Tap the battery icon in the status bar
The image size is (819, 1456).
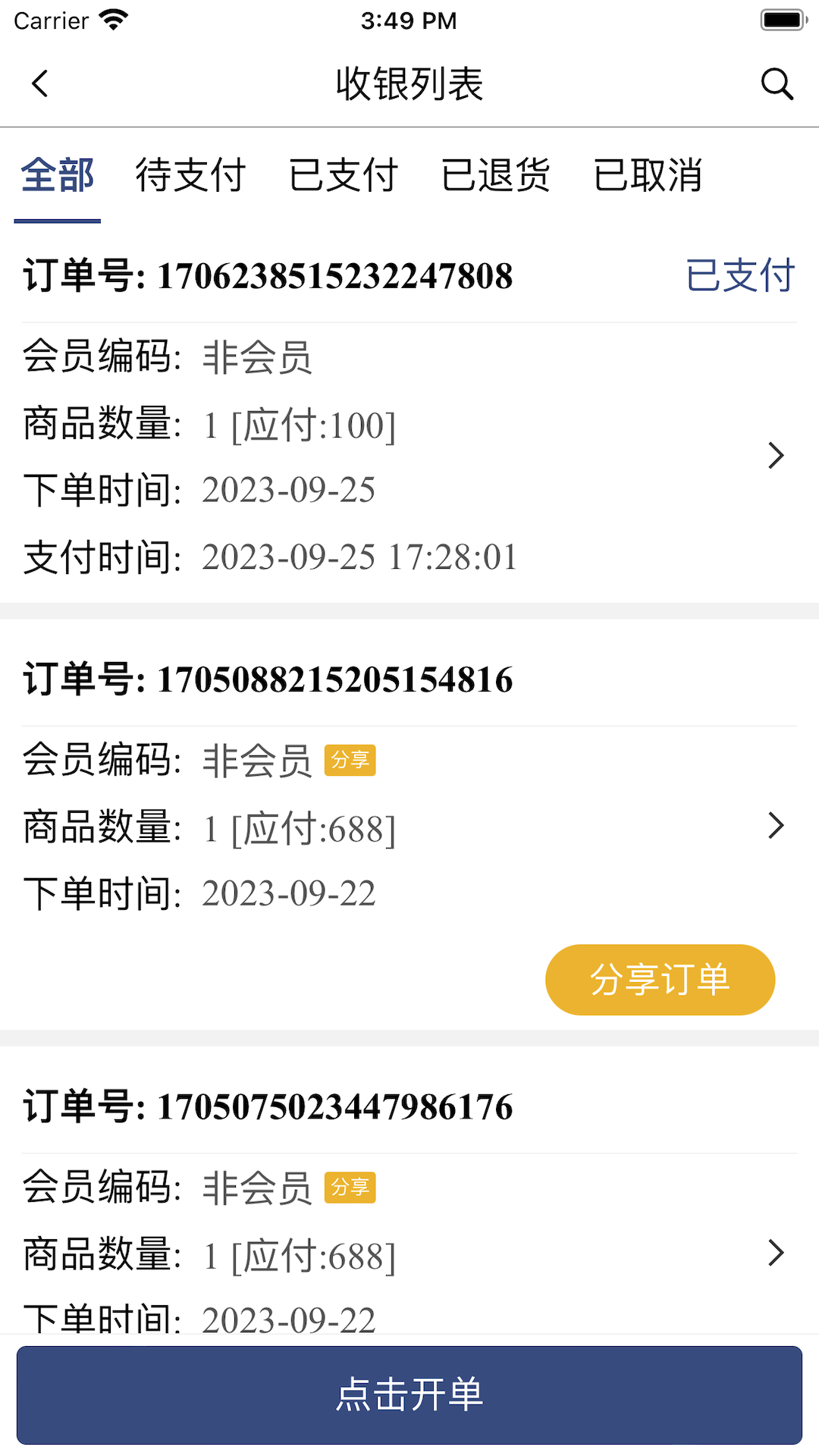(x=781, y=19)
